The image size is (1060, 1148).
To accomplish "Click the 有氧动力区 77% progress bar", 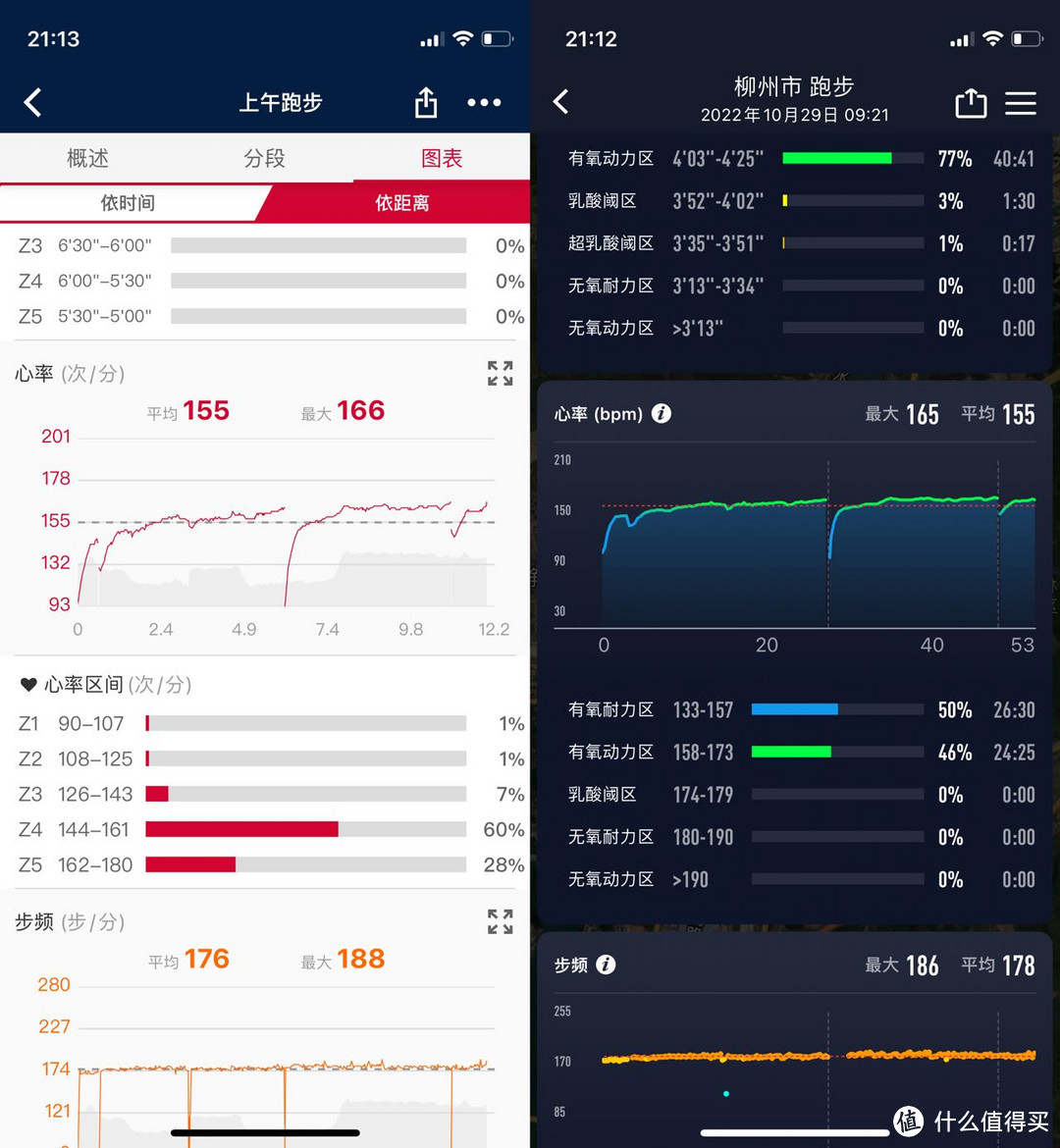I will pos(852,157).
